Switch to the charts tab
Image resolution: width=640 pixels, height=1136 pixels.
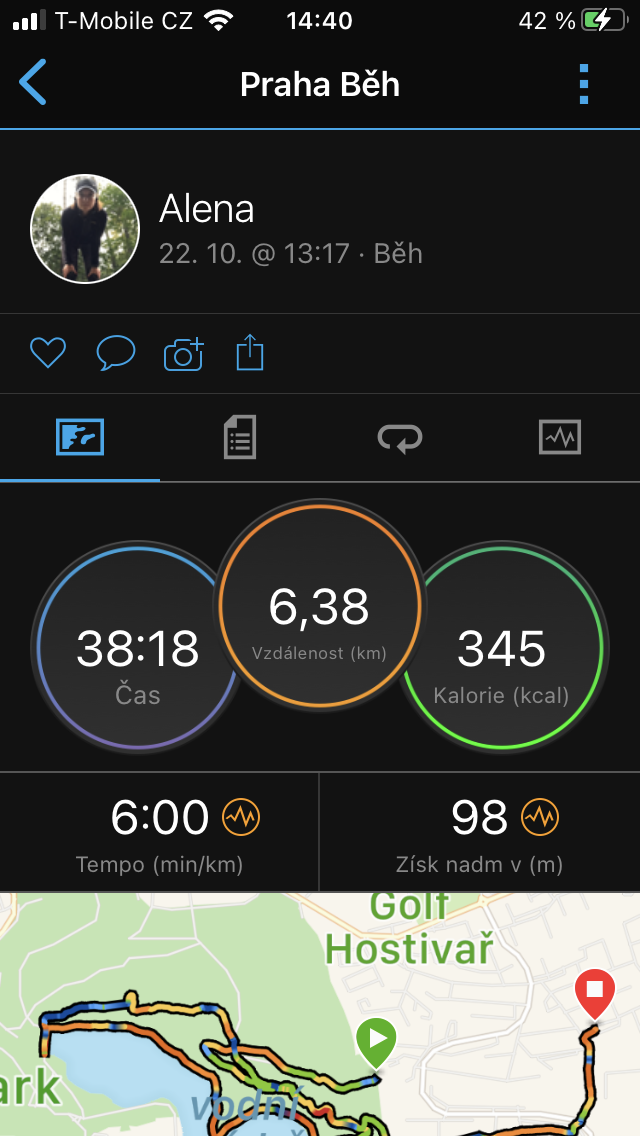click(560, 438)
